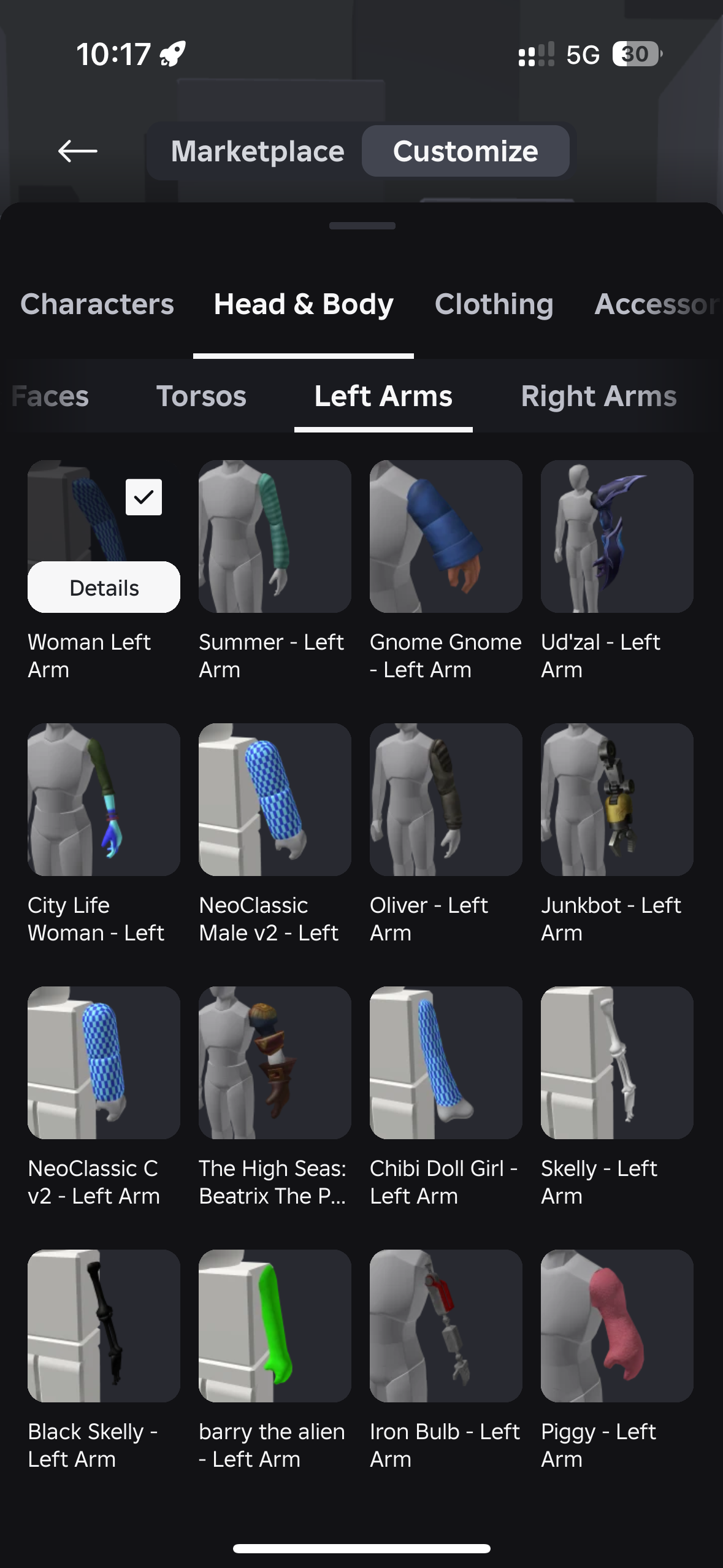Open the Characters category
Image resolution: width=723 pixels, height=1568 pixels.
tap(97, 304)
